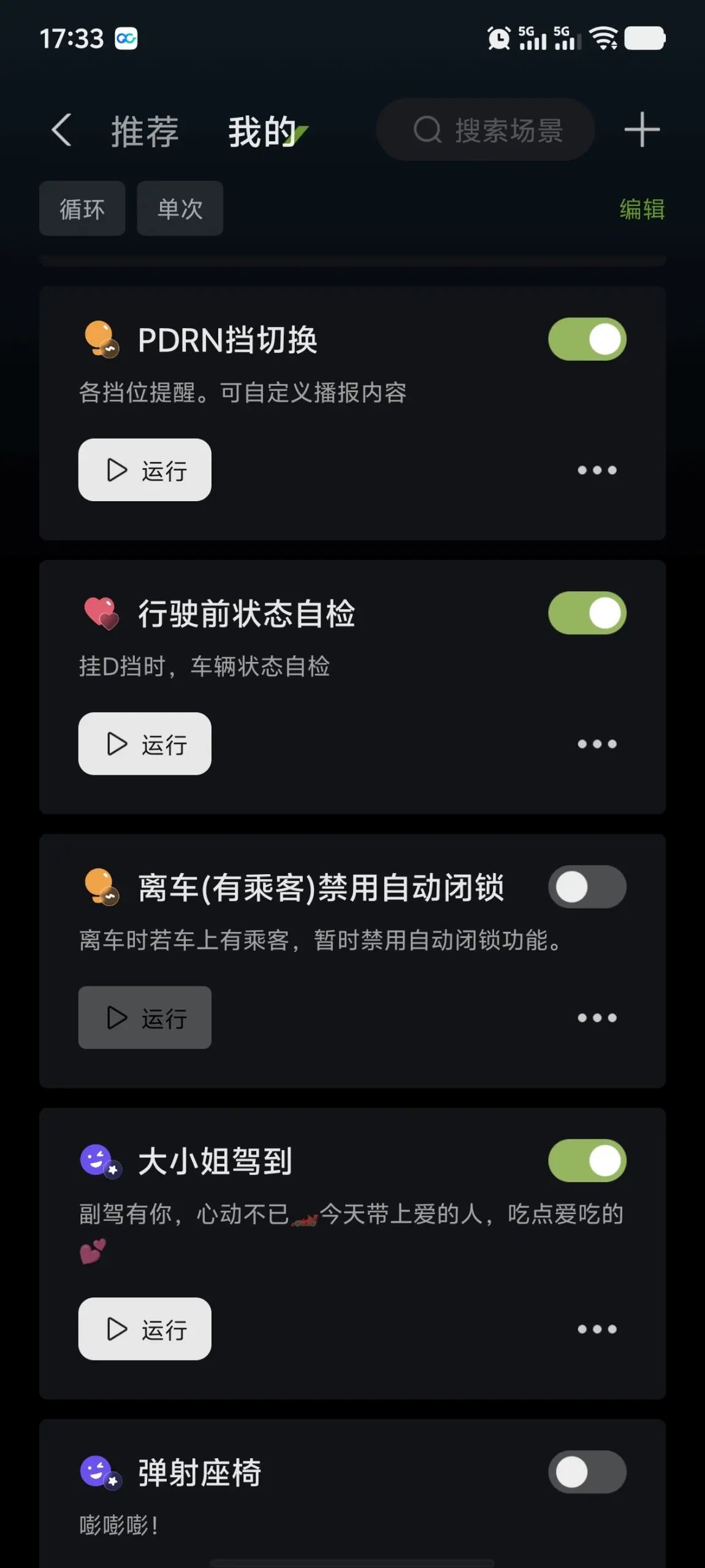The width and height of the screenshot is (705, 1568).
Task: Run the 行驶前状态自检 scene
Action: tap(145, 744)
